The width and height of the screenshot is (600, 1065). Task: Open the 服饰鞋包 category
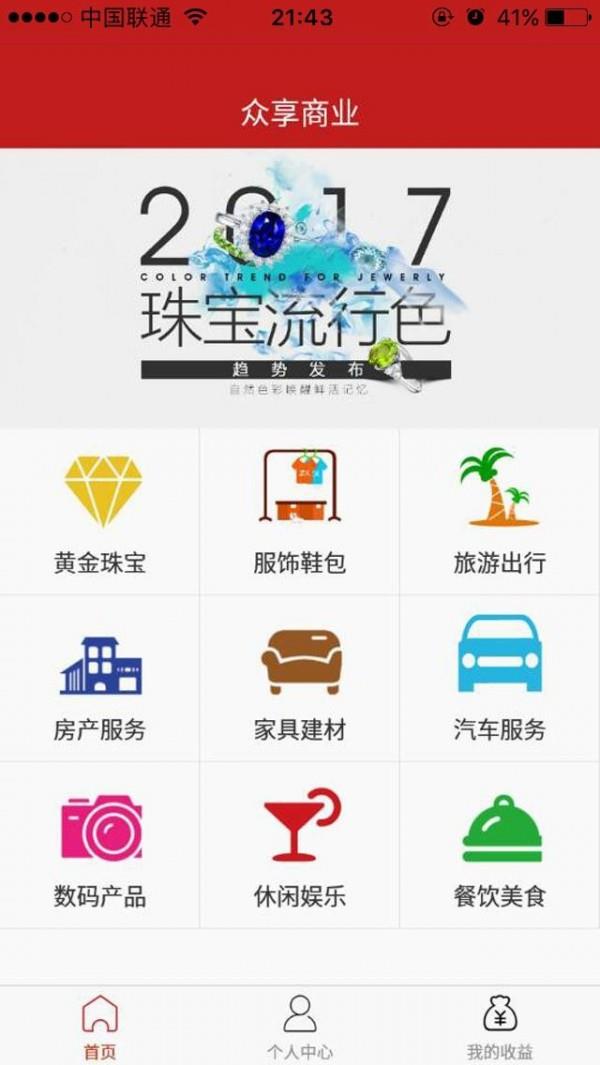tap(300, 512)
